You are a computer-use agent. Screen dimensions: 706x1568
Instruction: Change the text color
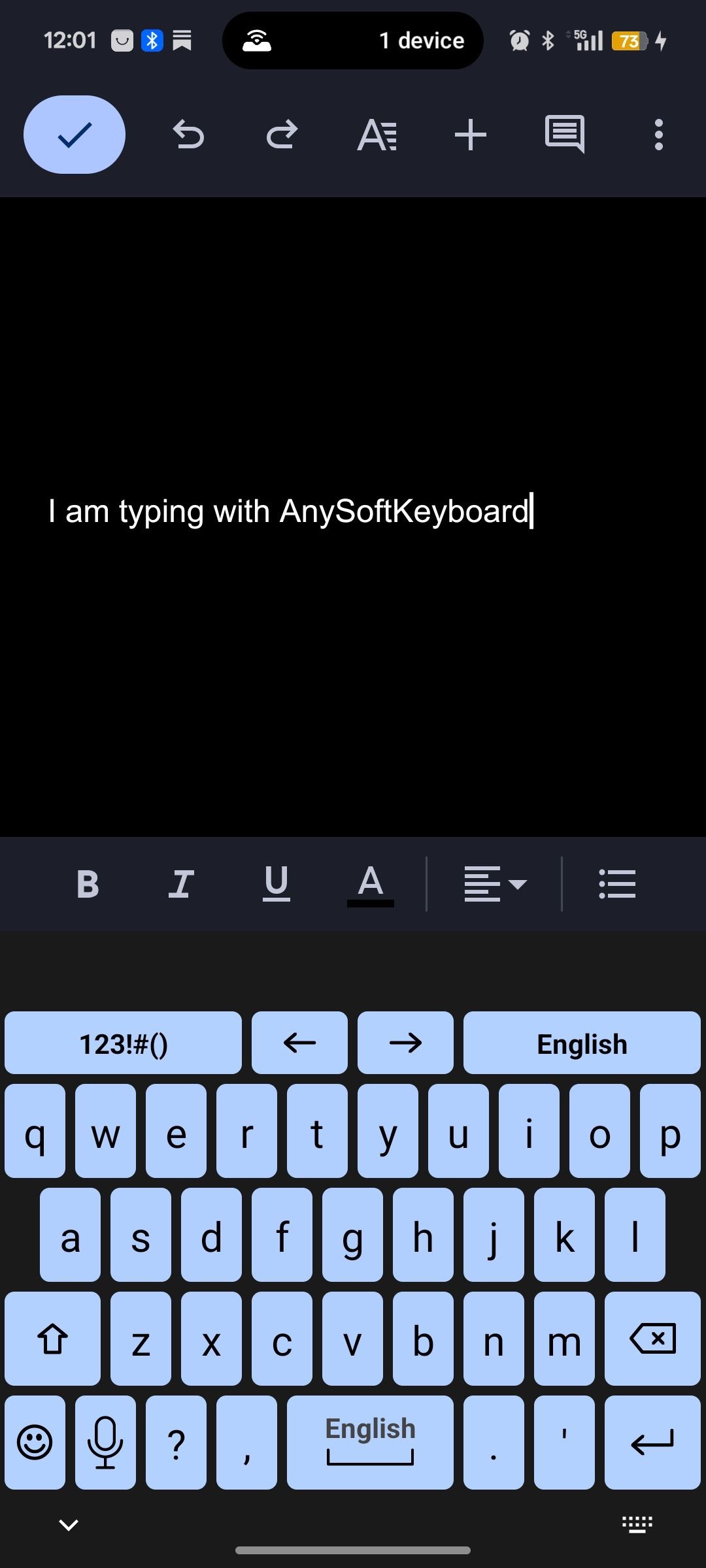click(x=370, y=884)
